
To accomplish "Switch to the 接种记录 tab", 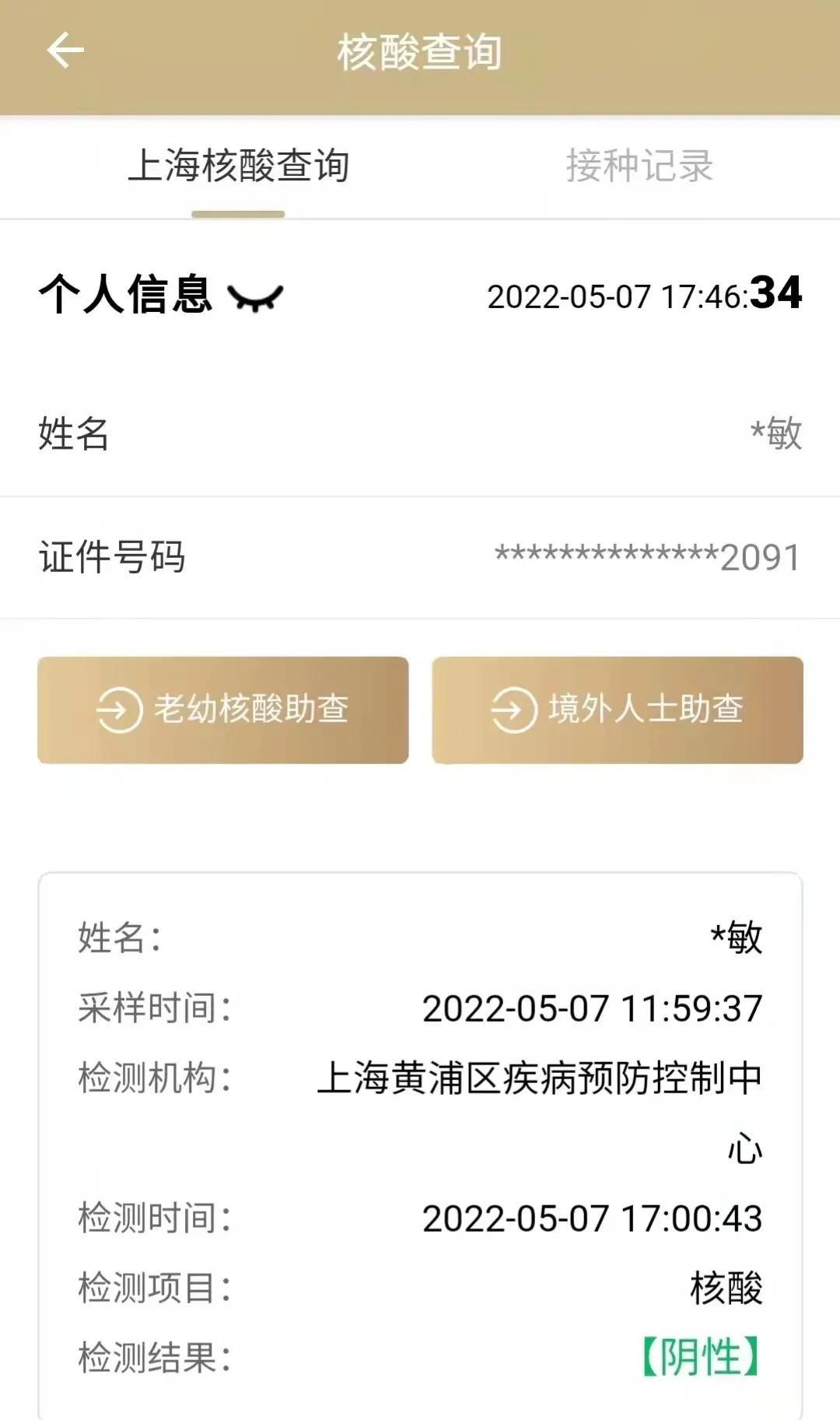I will pos(639,167).
